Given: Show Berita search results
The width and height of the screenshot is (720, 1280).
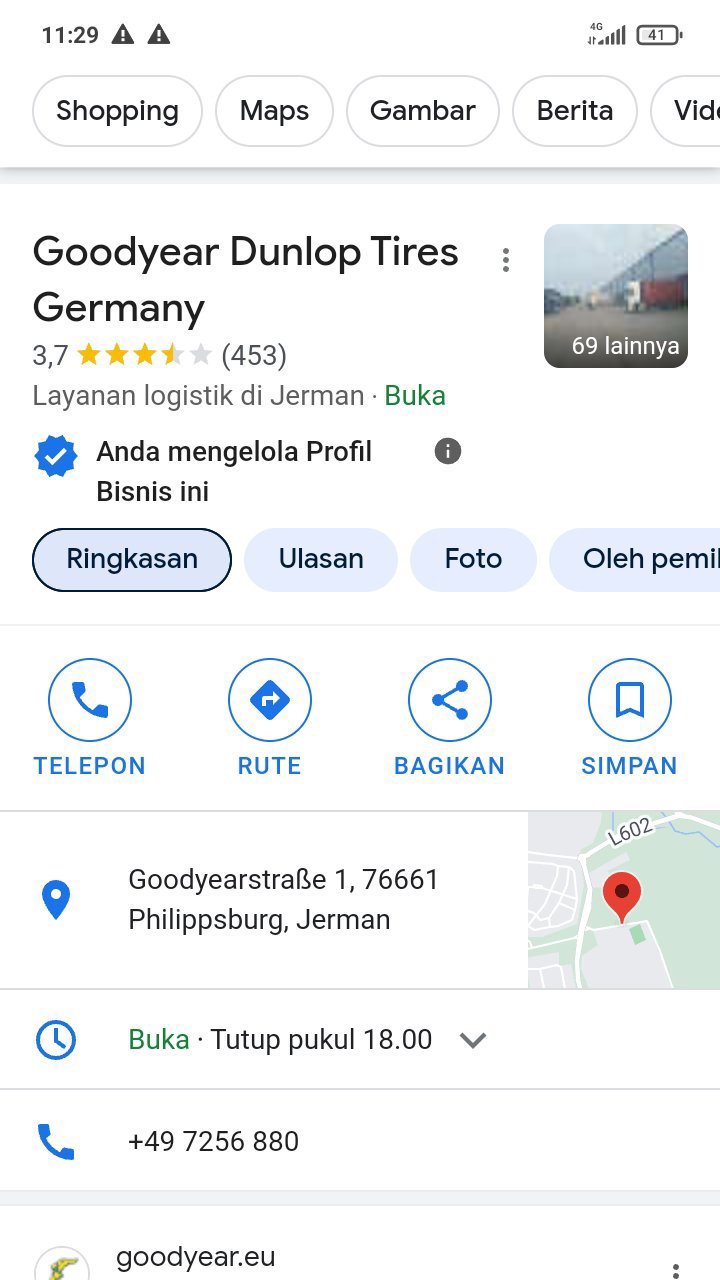Looking at the screenshot, I should coord(574,111).
